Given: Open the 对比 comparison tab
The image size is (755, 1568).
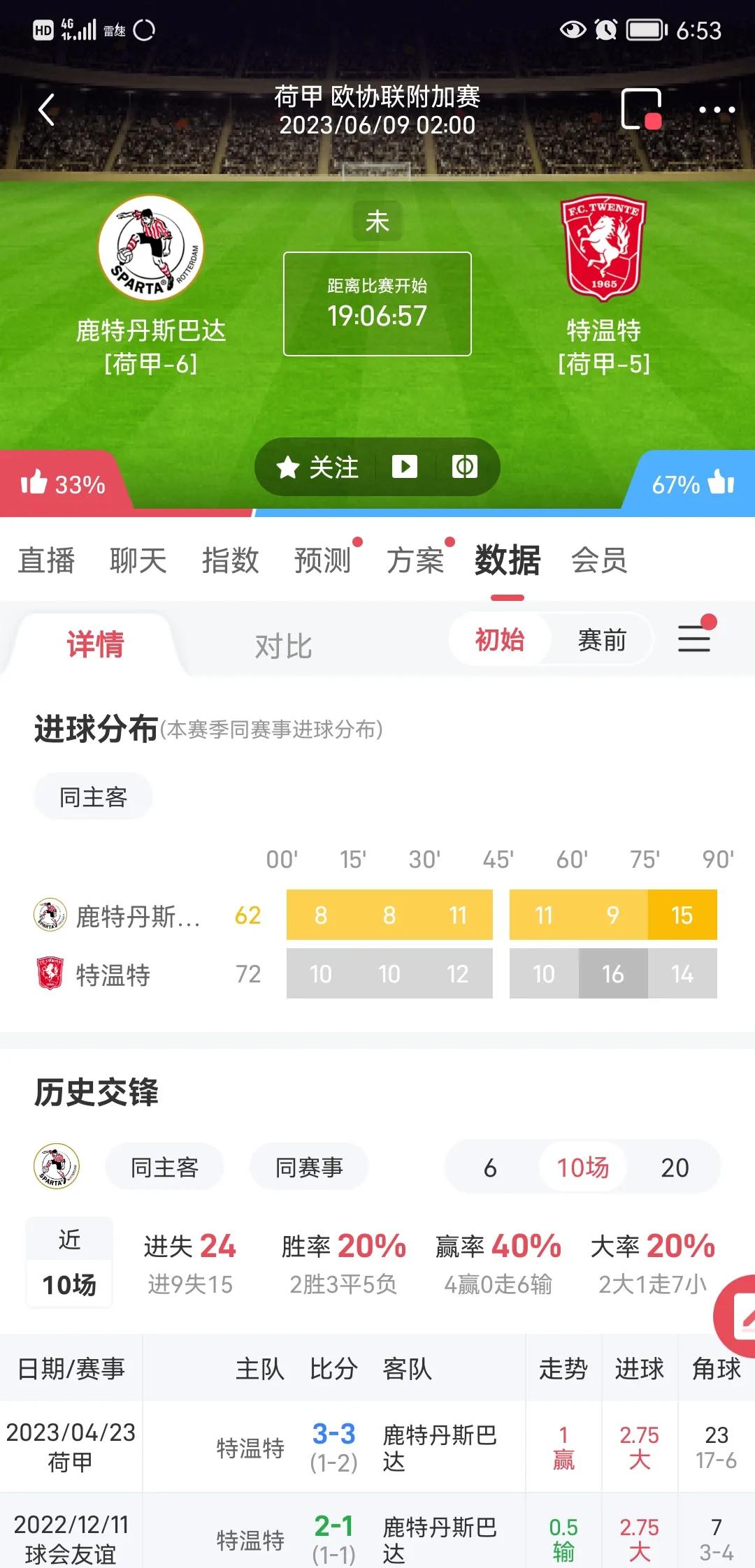Looking at the screenshot, I should tap(282, 646).
